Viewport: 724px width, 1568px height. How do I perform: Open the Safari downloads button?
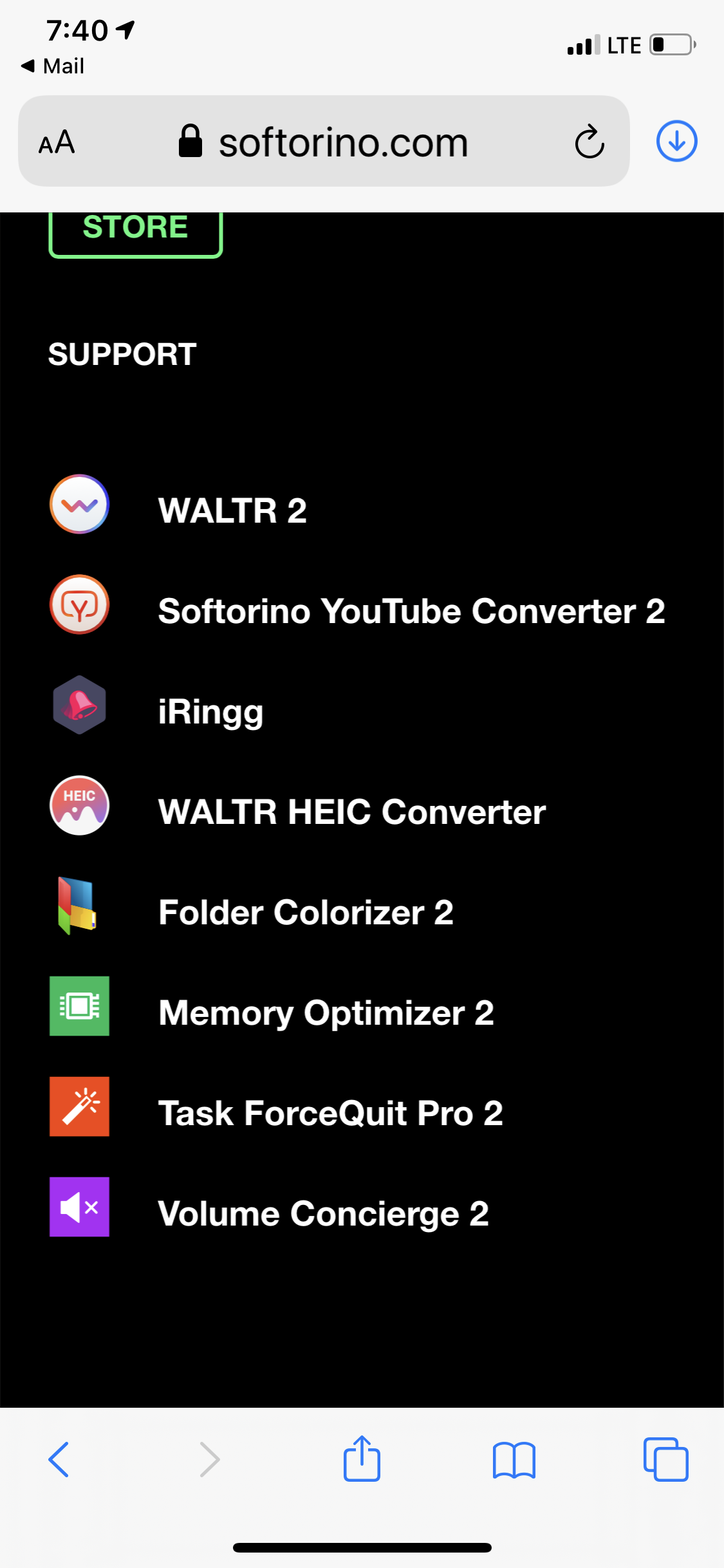pyautogui.click(x=676, y=141)
